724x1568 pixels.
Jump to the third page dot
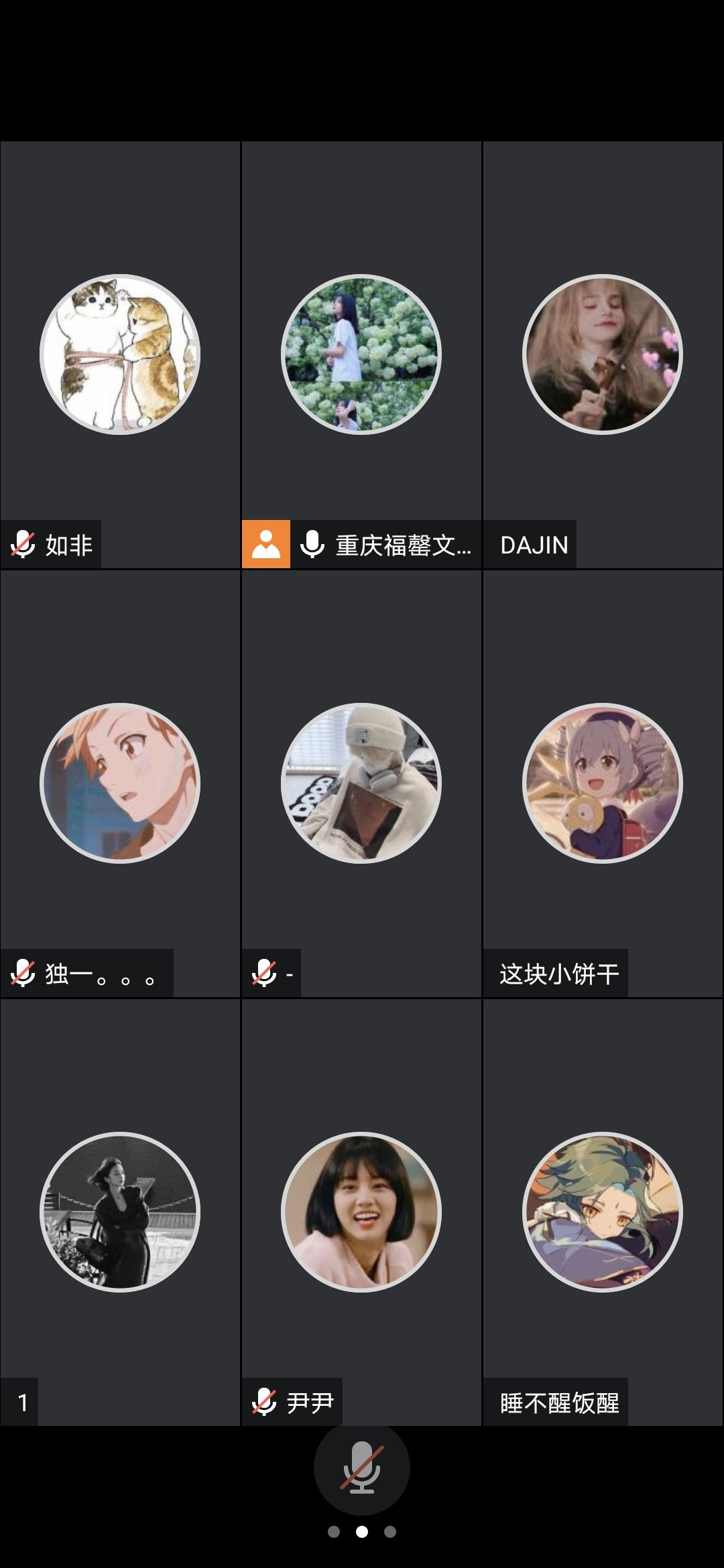point(390,1531)
